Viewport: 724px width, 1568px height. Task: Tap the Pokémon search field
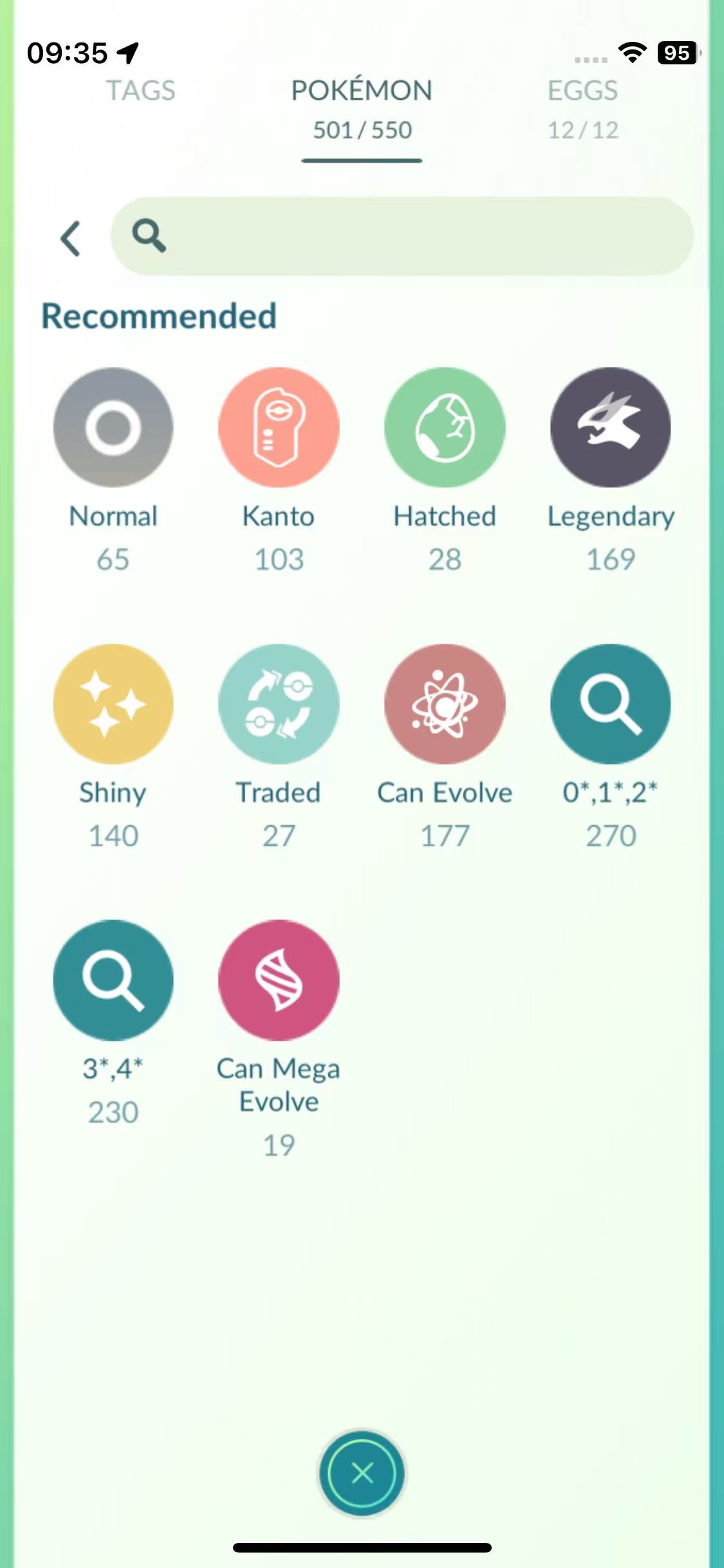[x=412, y=237]
